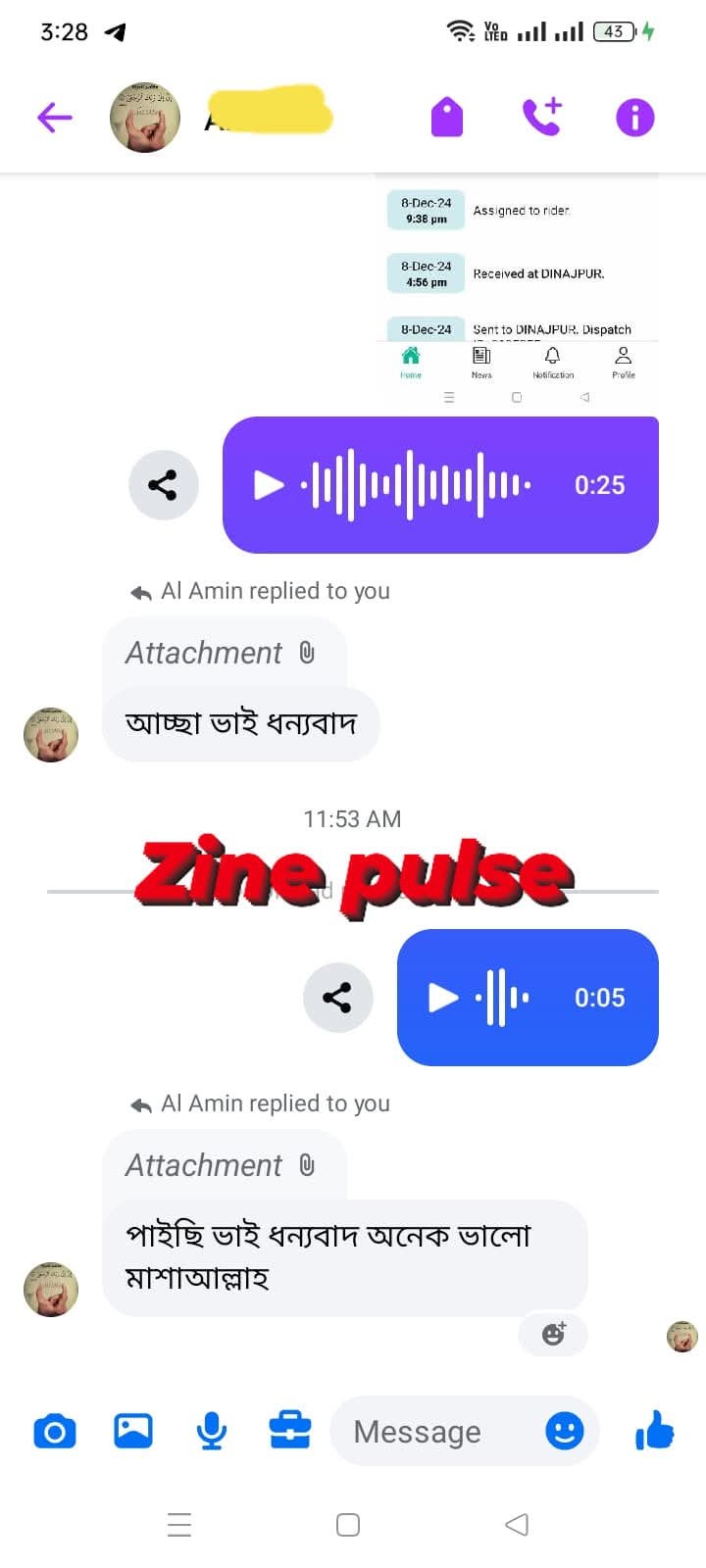This screenshot has width=706, height=1568.
Task: Open the gallery image picker
Action: [133, 1432]
